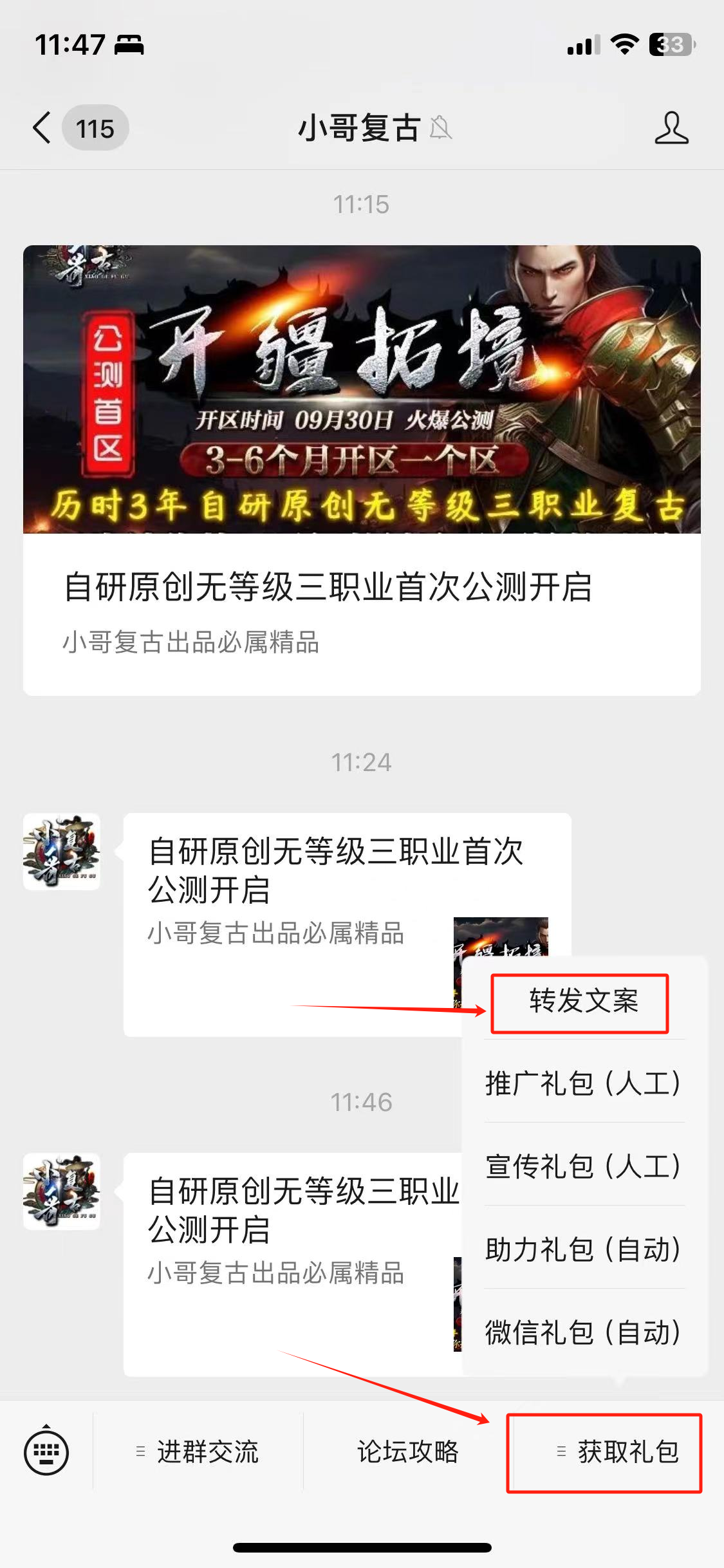Image resolution: width=724 pixels, height=1568 pixels.
Task: Select 微信礼包 (自动) option
Action: 583,1332
